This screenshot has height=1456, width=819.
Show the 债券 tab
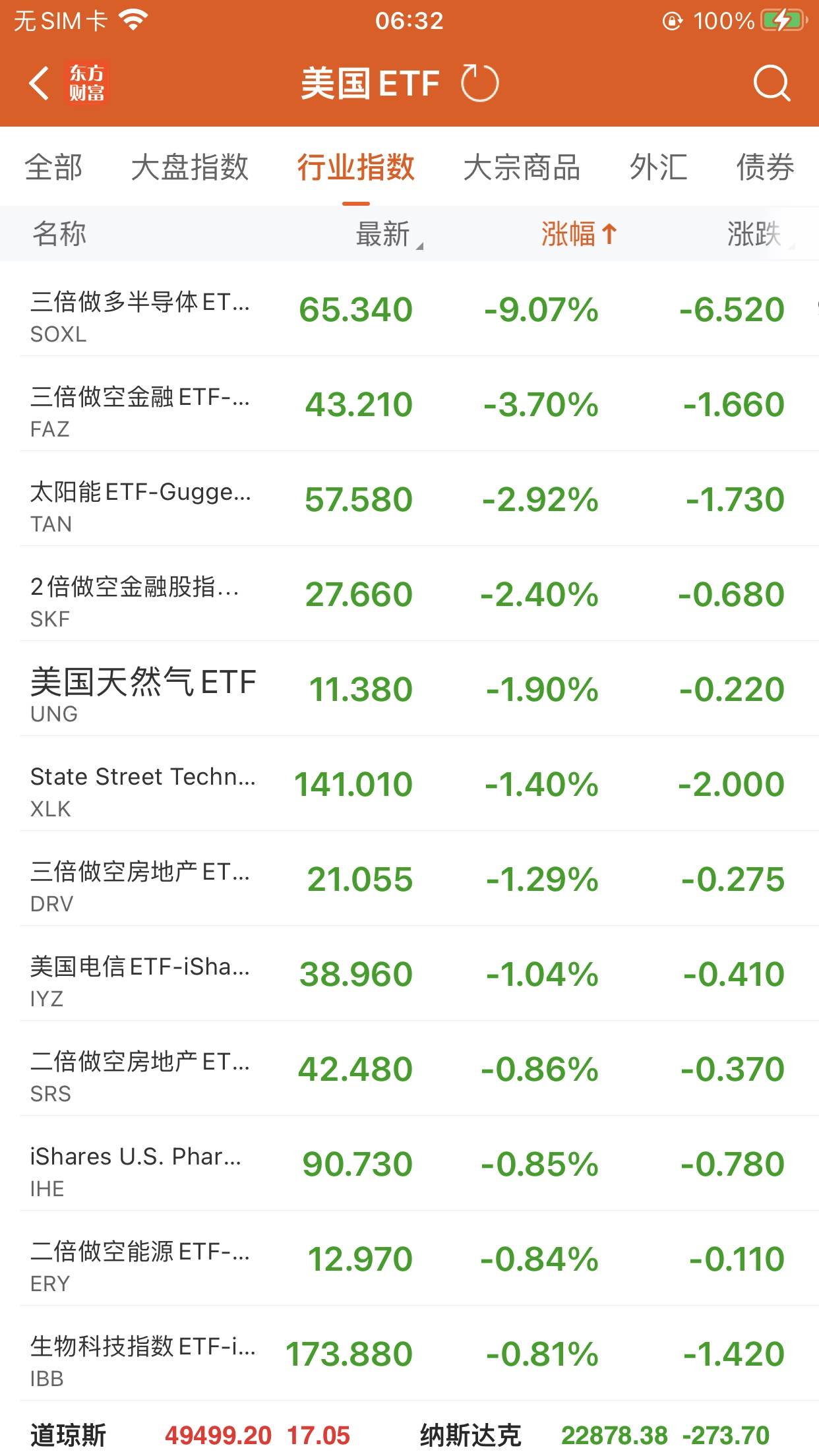click(765, 167)
